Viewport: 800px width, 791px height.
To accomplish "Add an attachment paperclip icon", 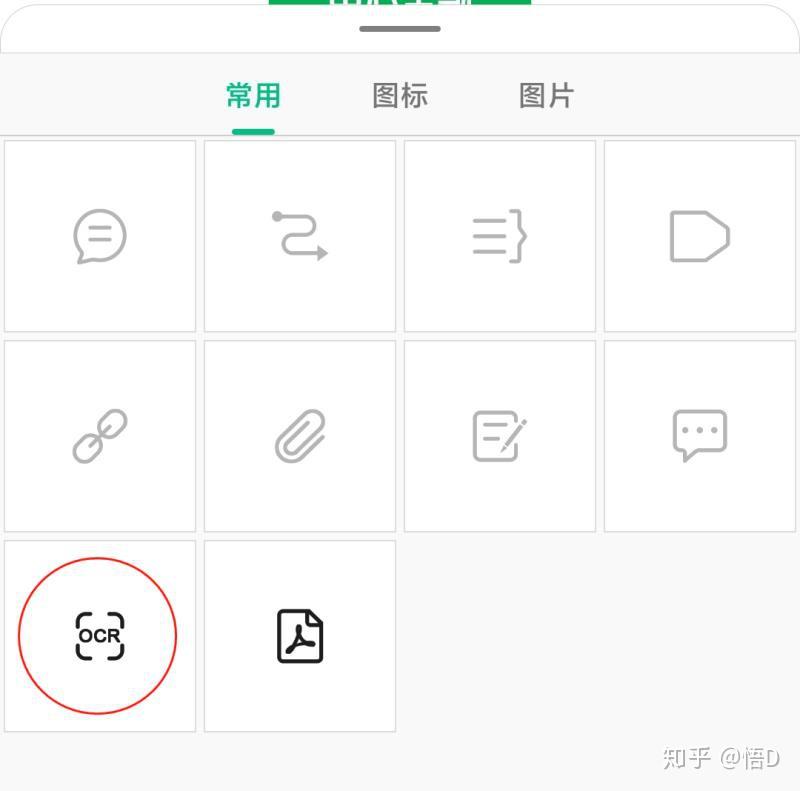I will [x=300, y=436].
